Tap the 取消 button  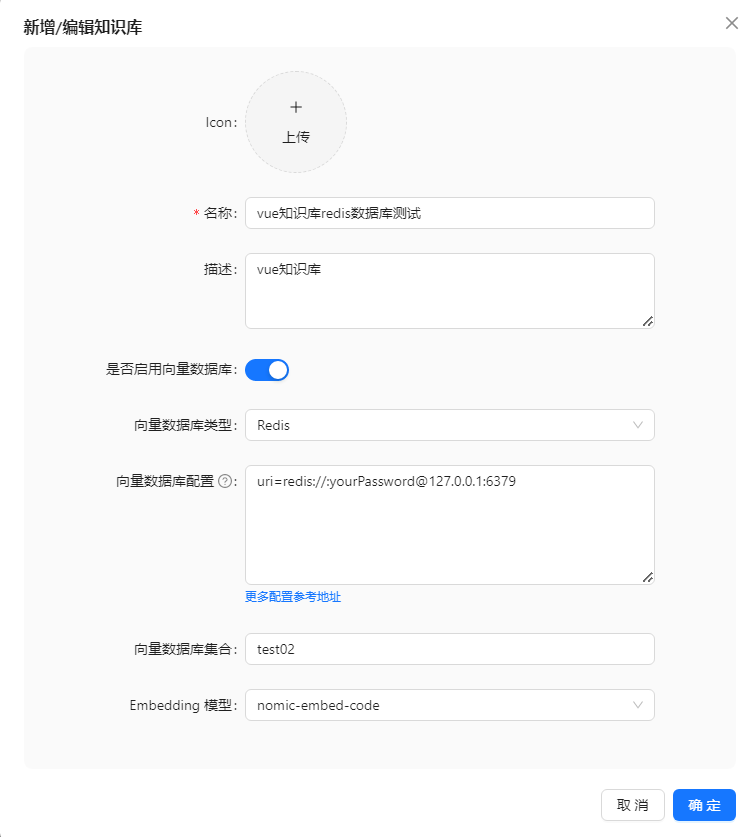tap(632, 805)
